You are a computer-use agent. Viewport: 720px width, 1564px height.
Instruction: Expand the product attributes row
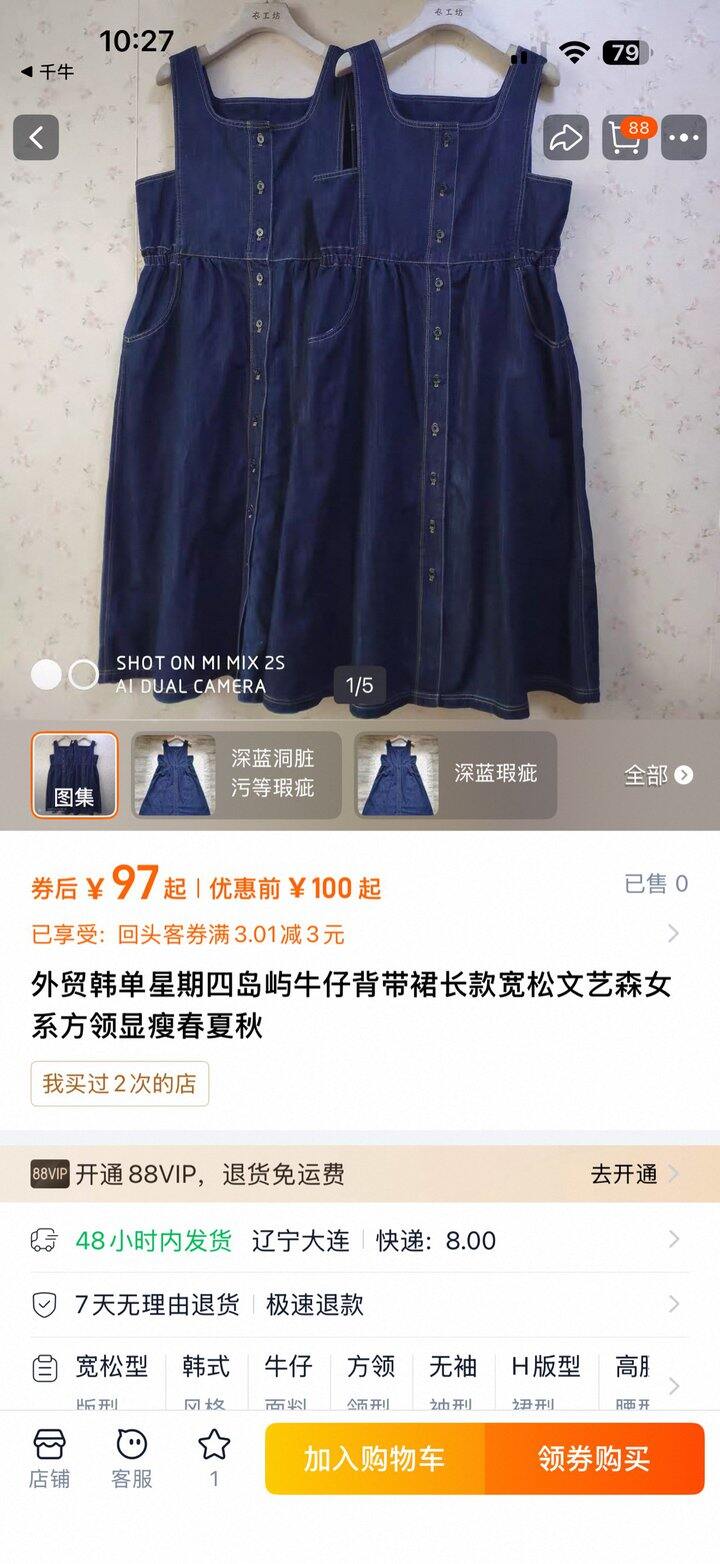673,1385
